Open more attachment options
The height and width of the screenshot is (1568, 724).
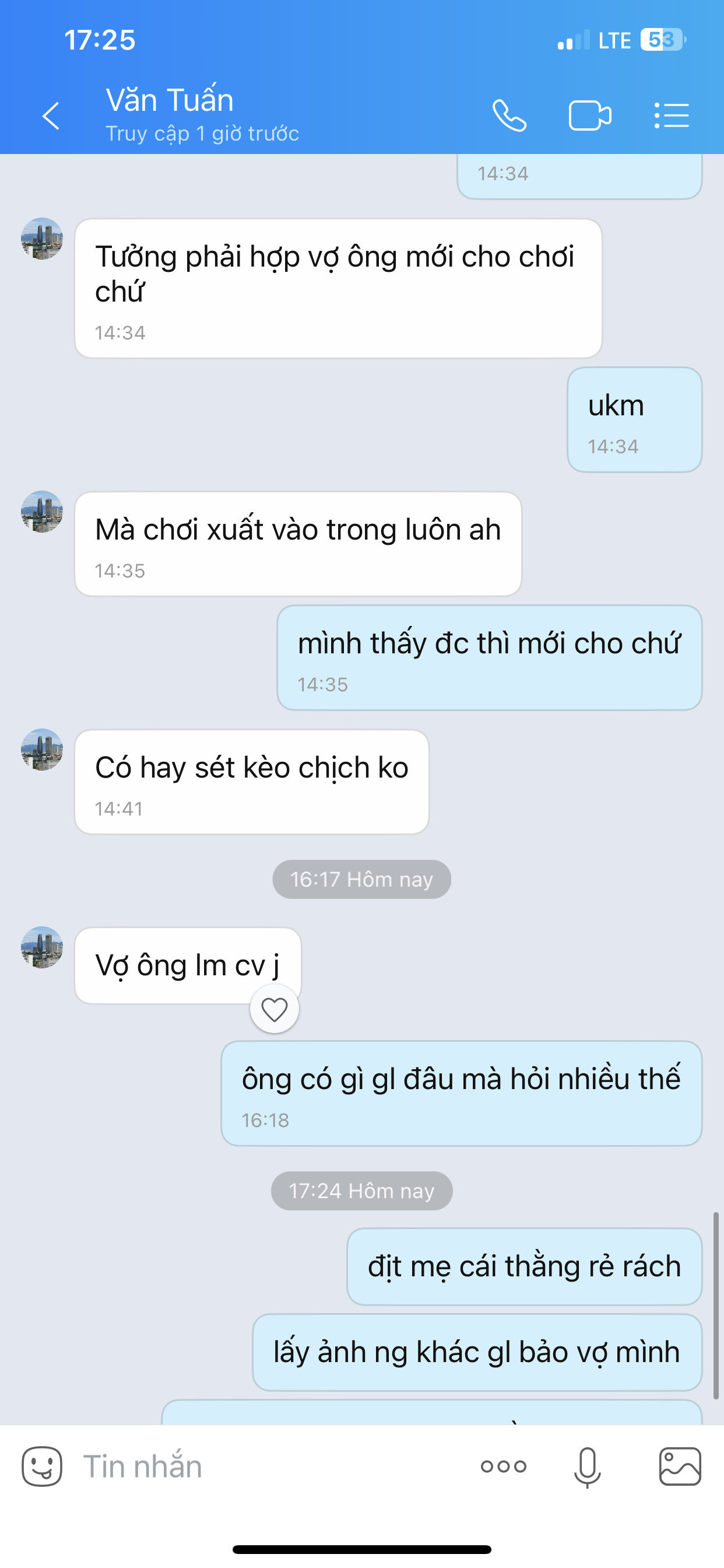[503, 1466]
